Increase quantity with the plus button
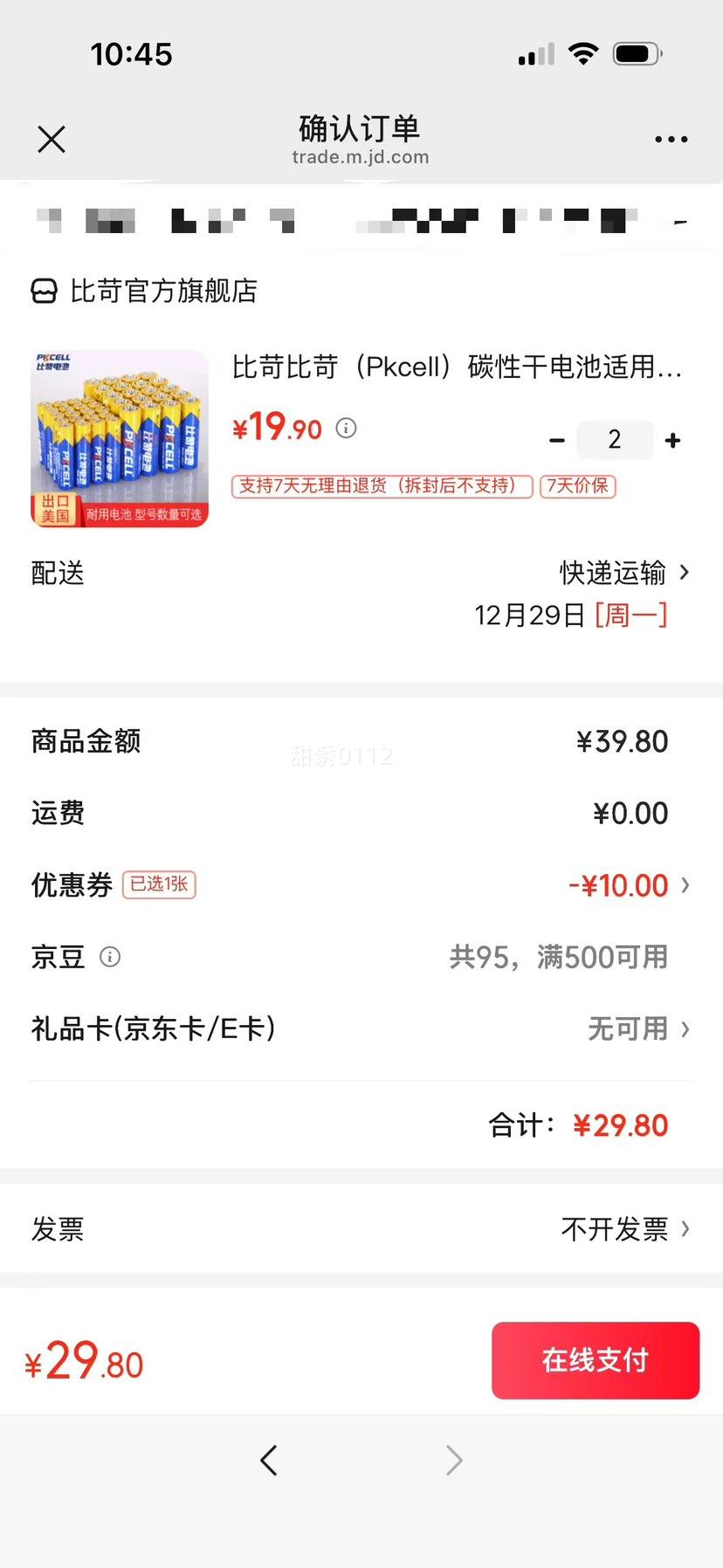This screenshot has height=1568, width=723. (x=672, y=441)
